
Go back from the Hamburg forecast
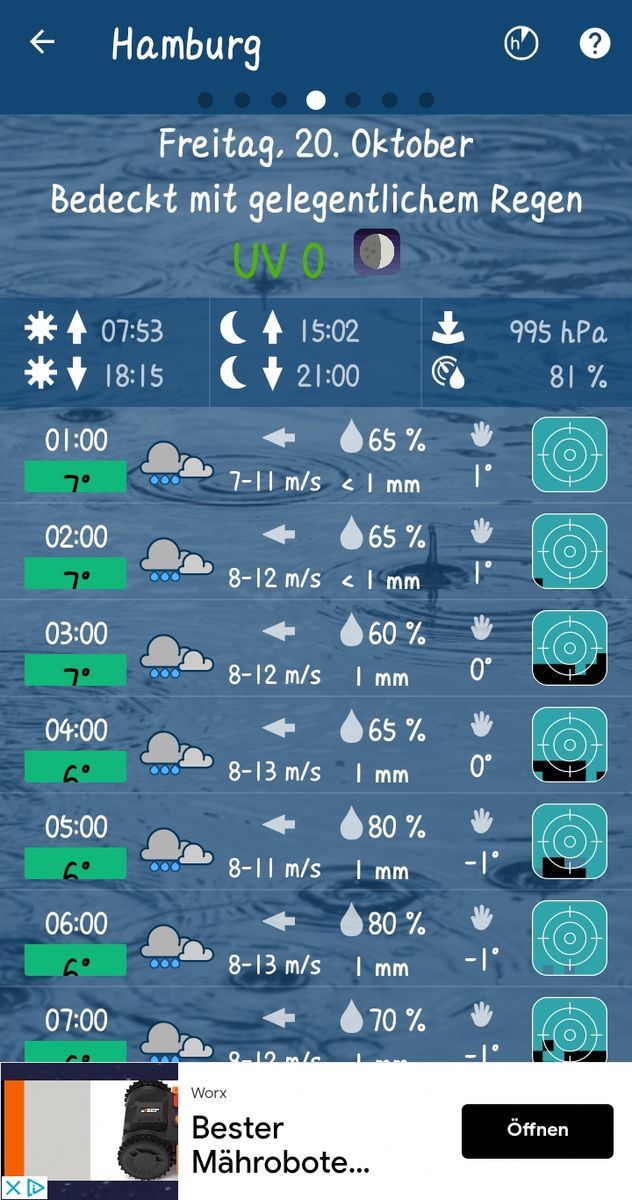[42, 42]
